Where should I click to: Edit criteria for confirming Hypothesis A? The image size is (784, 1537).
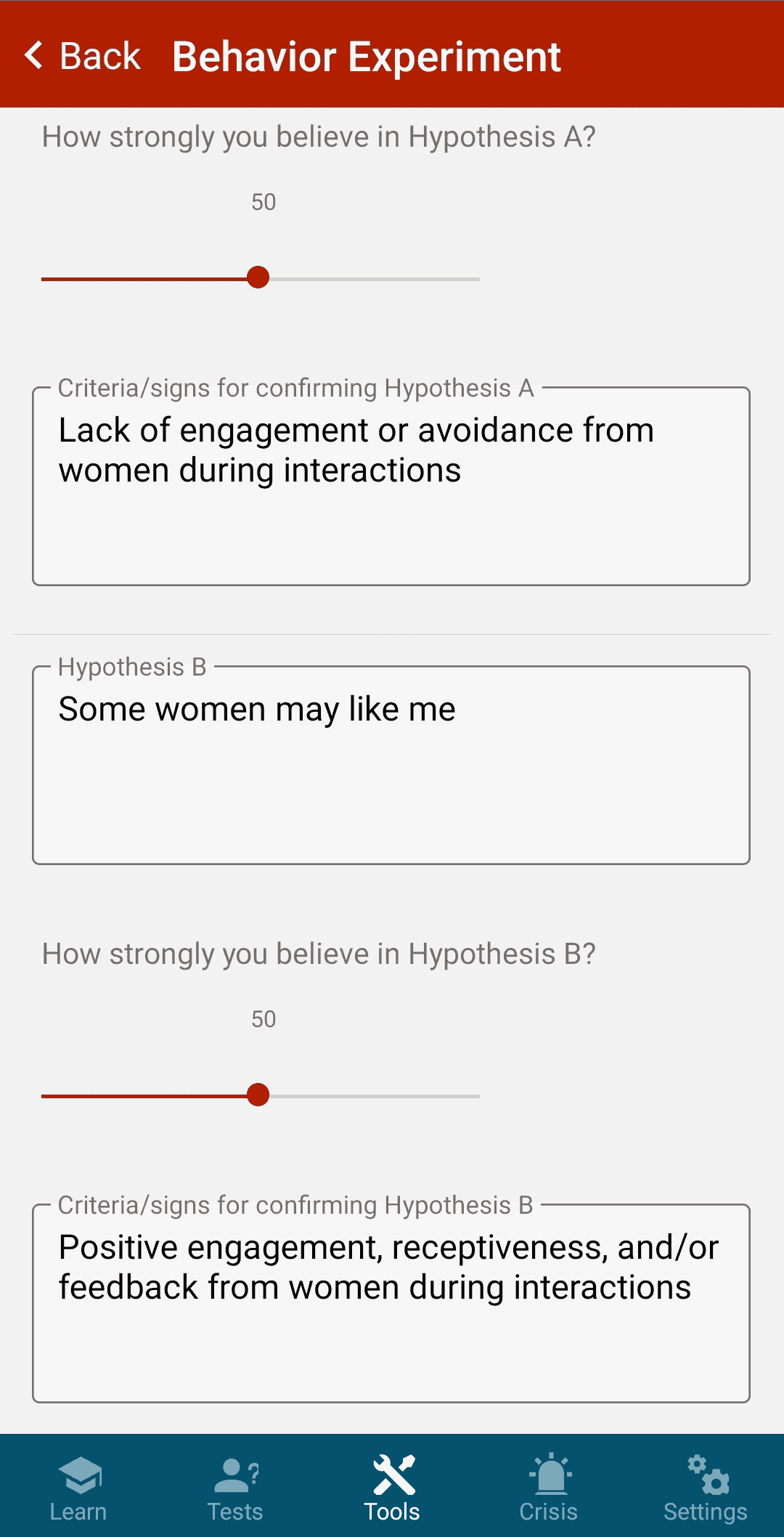pyautogui.click(x=391, y=487)
